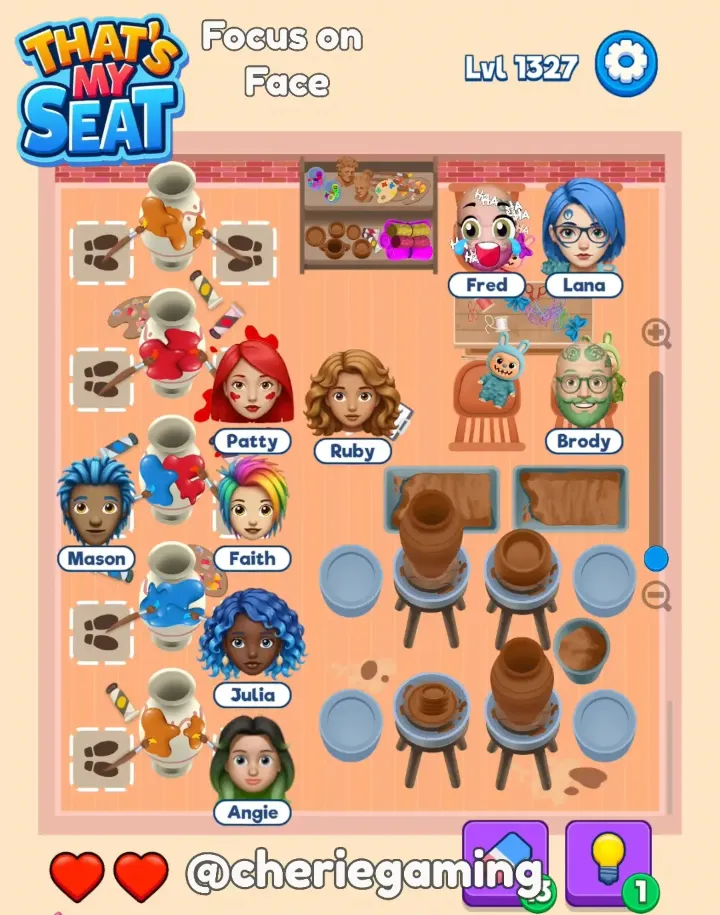Open the settings gear
Screen dimensions: 720x915
pos(626,64)
